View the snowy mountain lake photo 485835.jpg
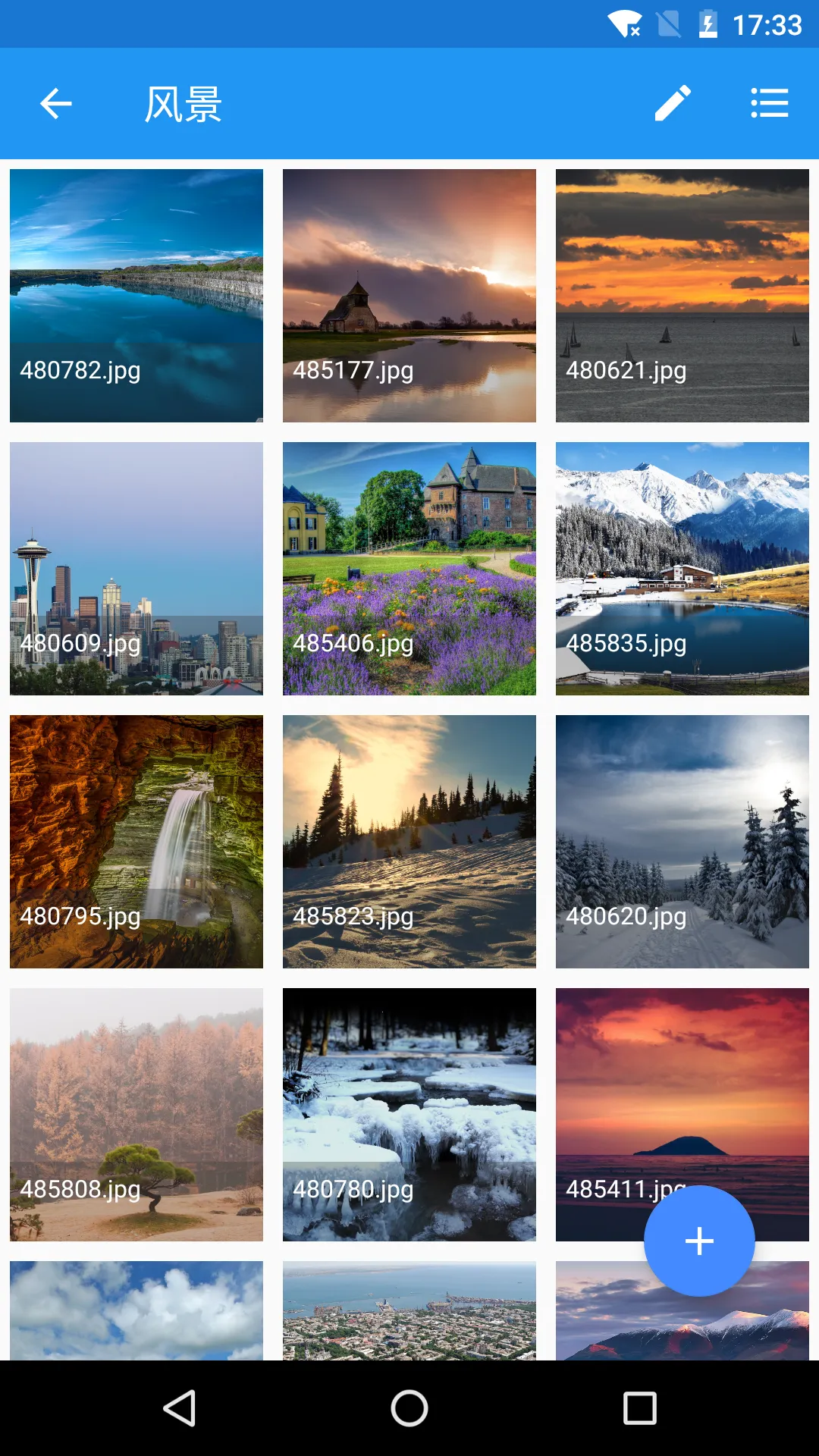Image resolution: width=819 pixels, height=1456 pixels. [x=682, y=568]
